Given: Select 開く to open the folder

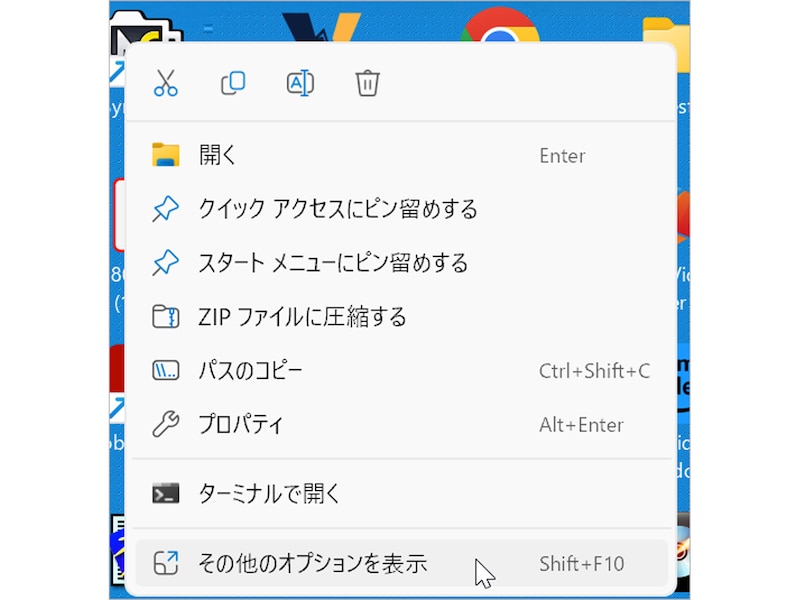Looking at the screenshot, I should click(x=218, y=155).
